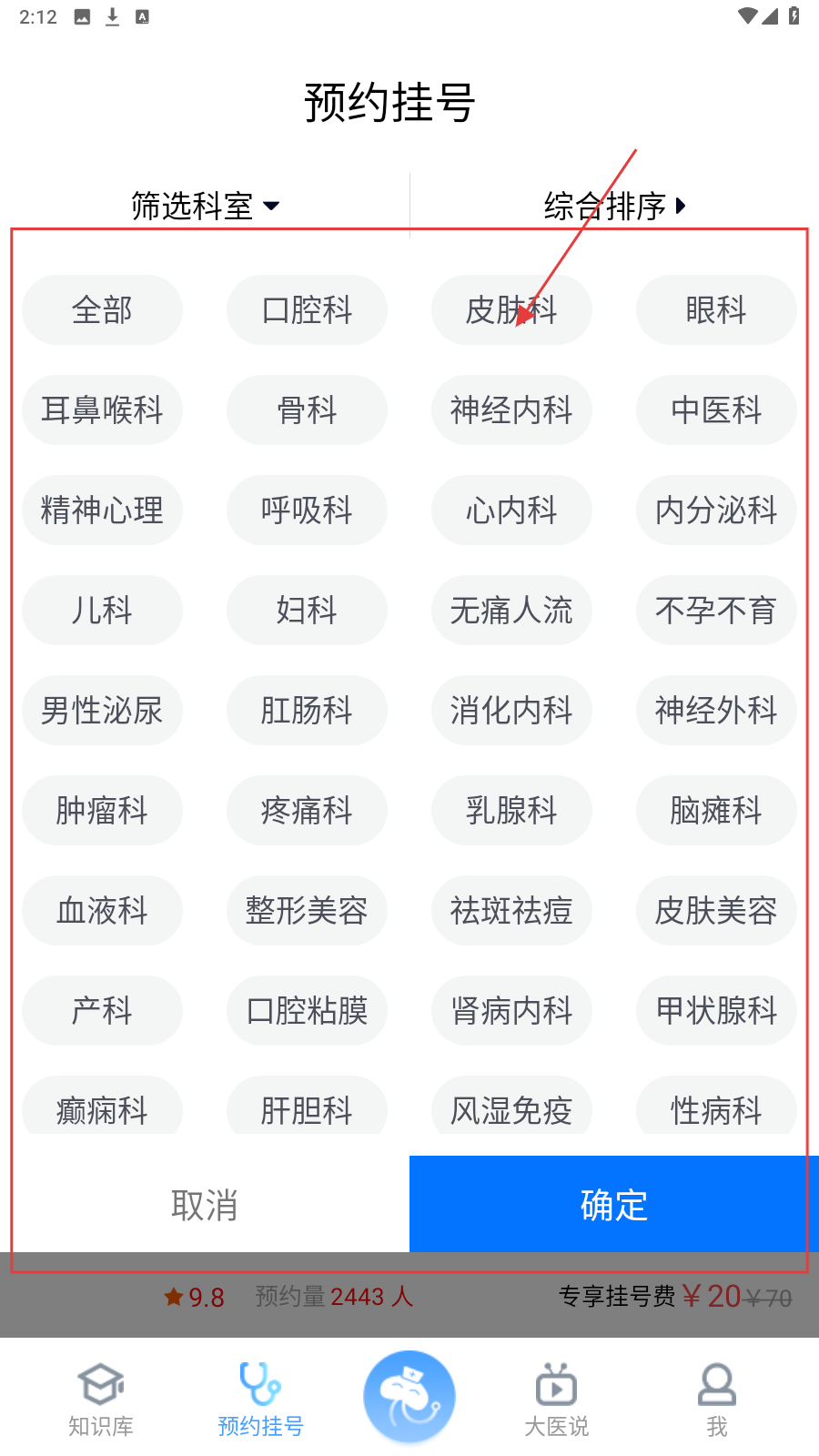The width and height of the screenshot is (819, 1456).
Task: Switch to the 知识库 tab
Action: click(x=101, y=1400)
